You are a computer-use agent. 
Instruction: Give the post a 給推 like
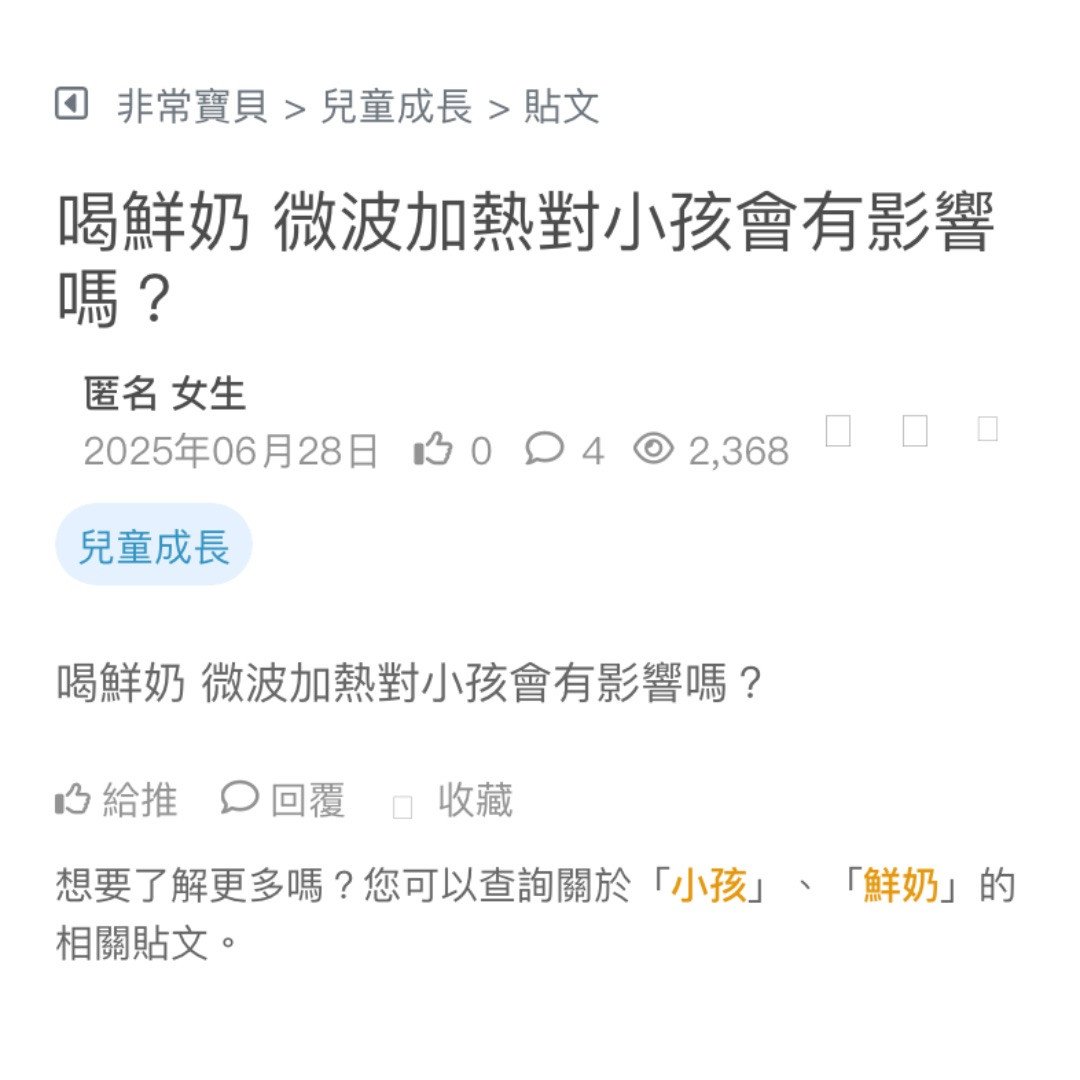point(117,800)
